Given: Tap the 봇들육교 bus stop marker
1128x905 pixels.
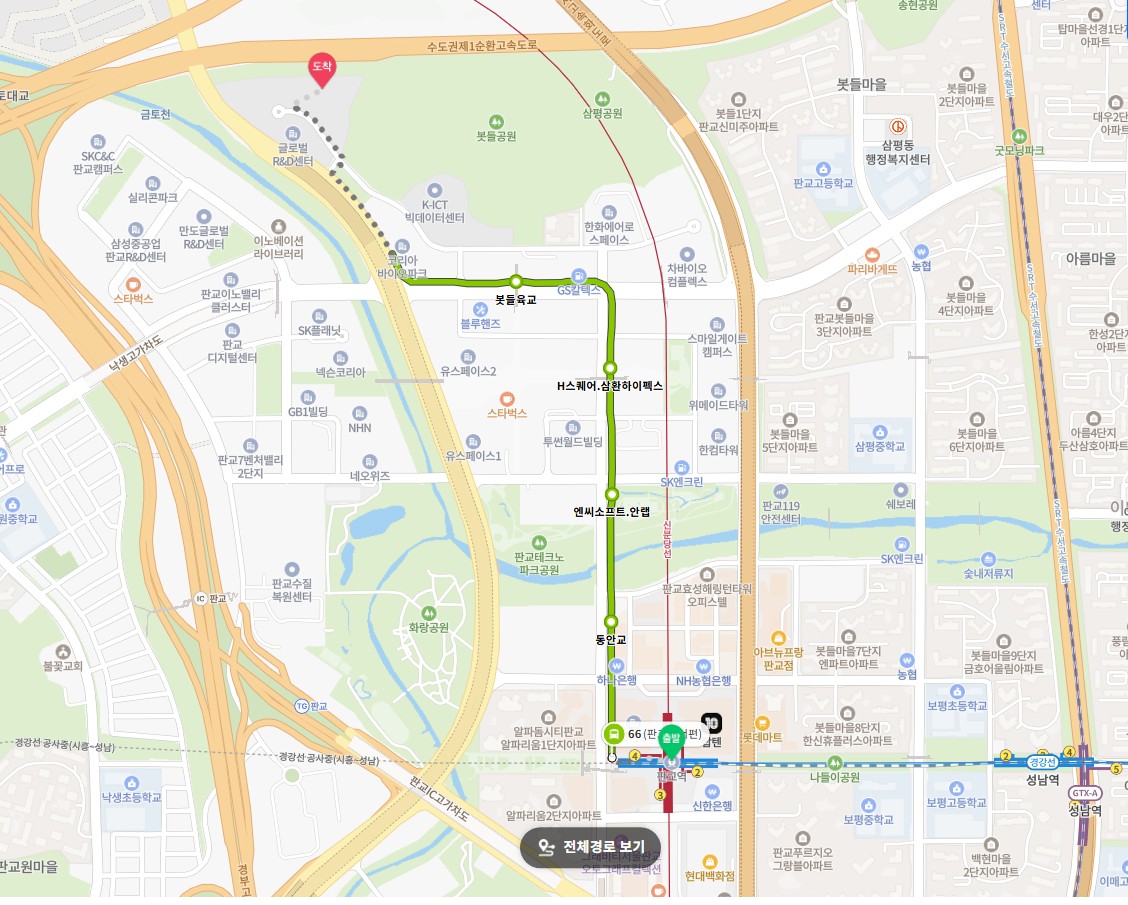Looking at the screenshot, I should pos(516,281).
